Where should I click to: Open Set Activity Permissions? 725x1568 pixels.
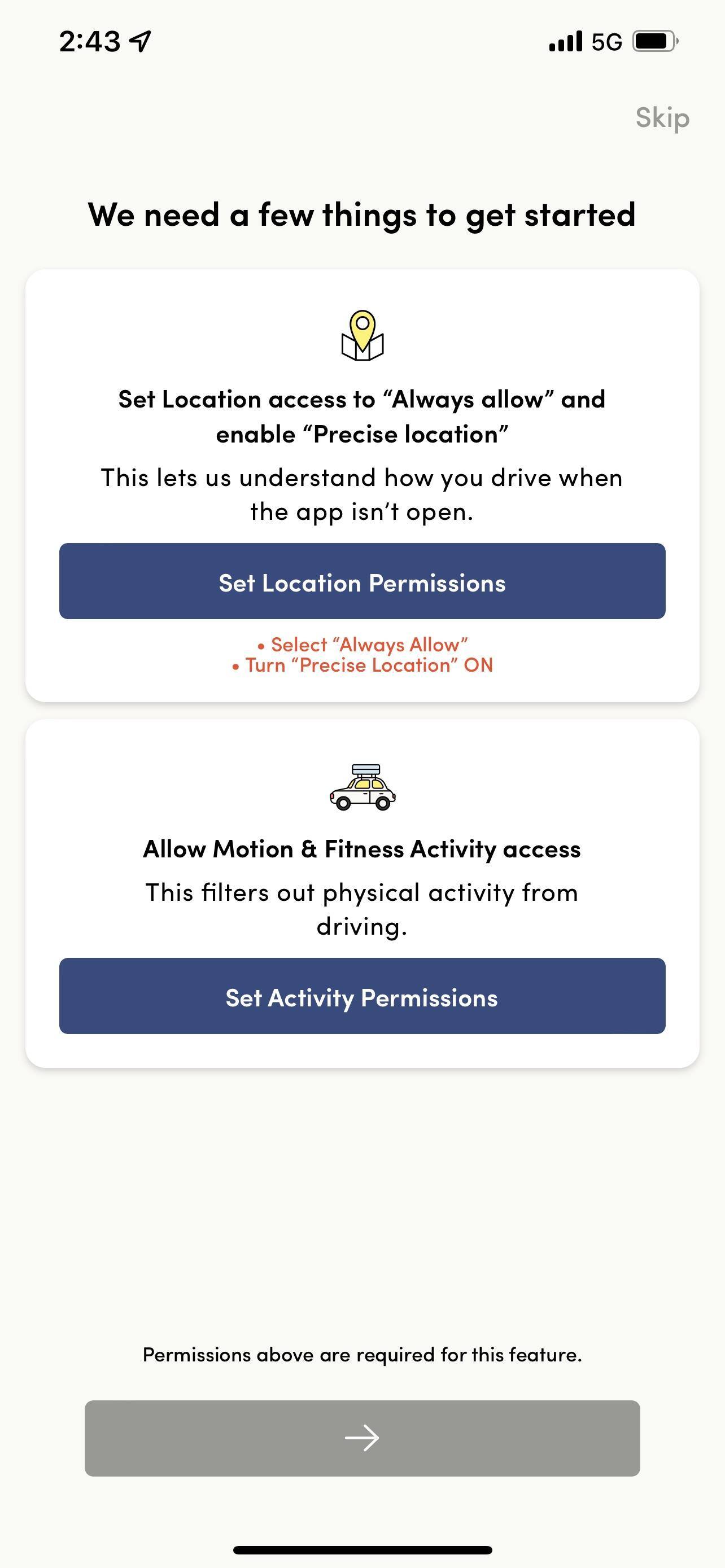[362, 996]
